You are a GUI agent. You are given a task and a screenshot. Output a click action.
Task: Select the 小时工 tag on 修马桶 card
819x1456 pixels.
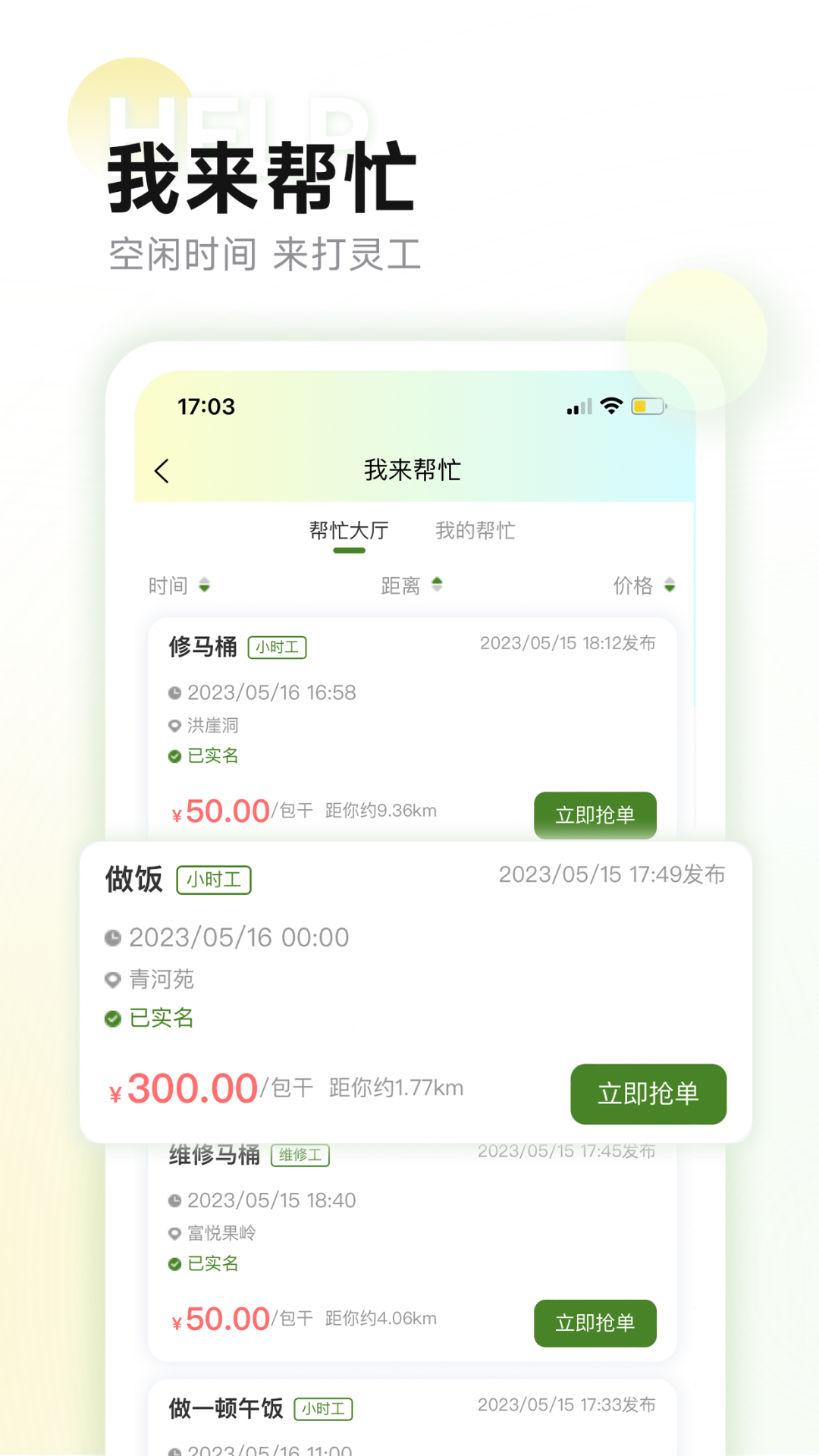[x=278, y=648]
